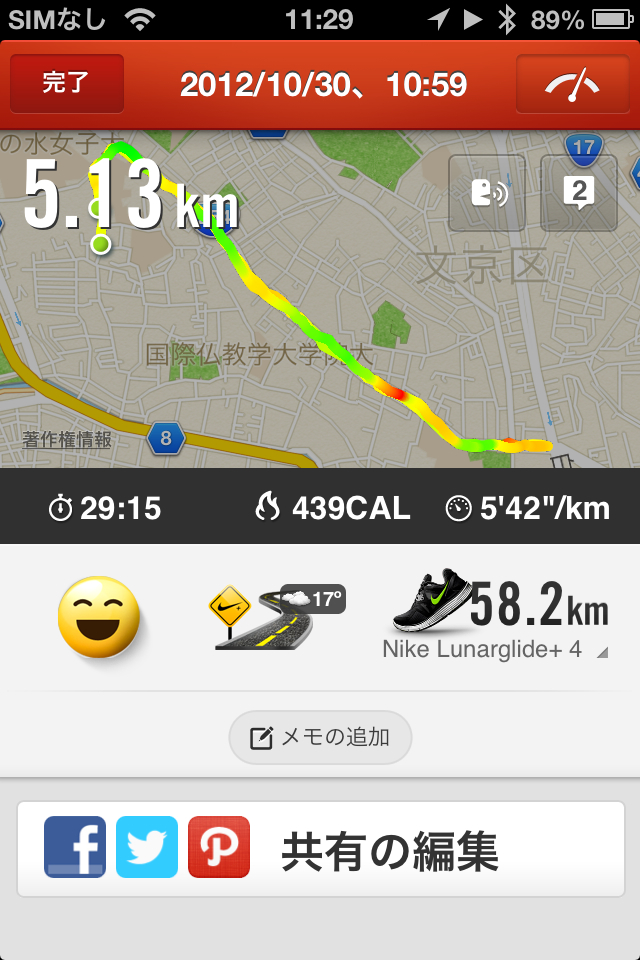Open the voice feedback icon on map

tap(487, 193)
